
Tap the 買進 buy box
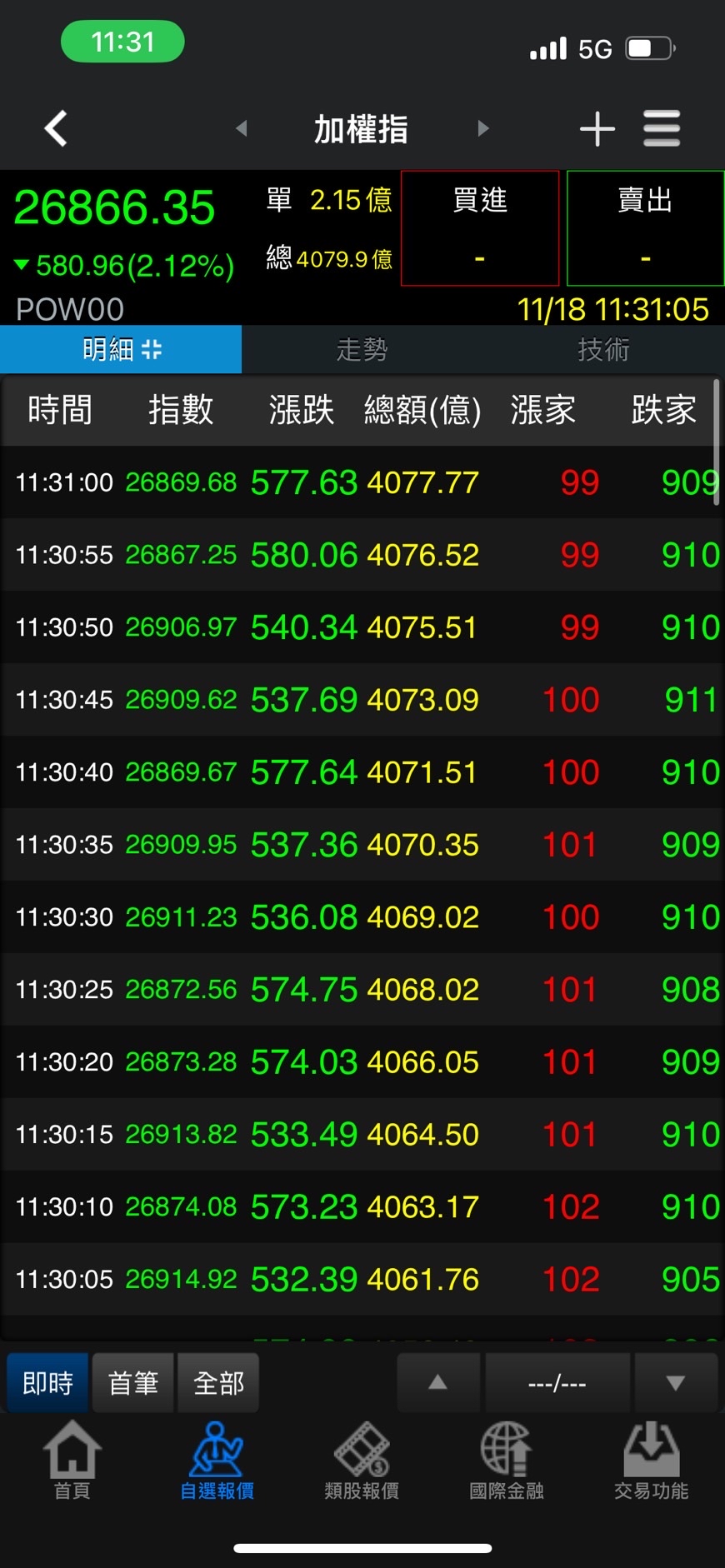click(480, 227)
